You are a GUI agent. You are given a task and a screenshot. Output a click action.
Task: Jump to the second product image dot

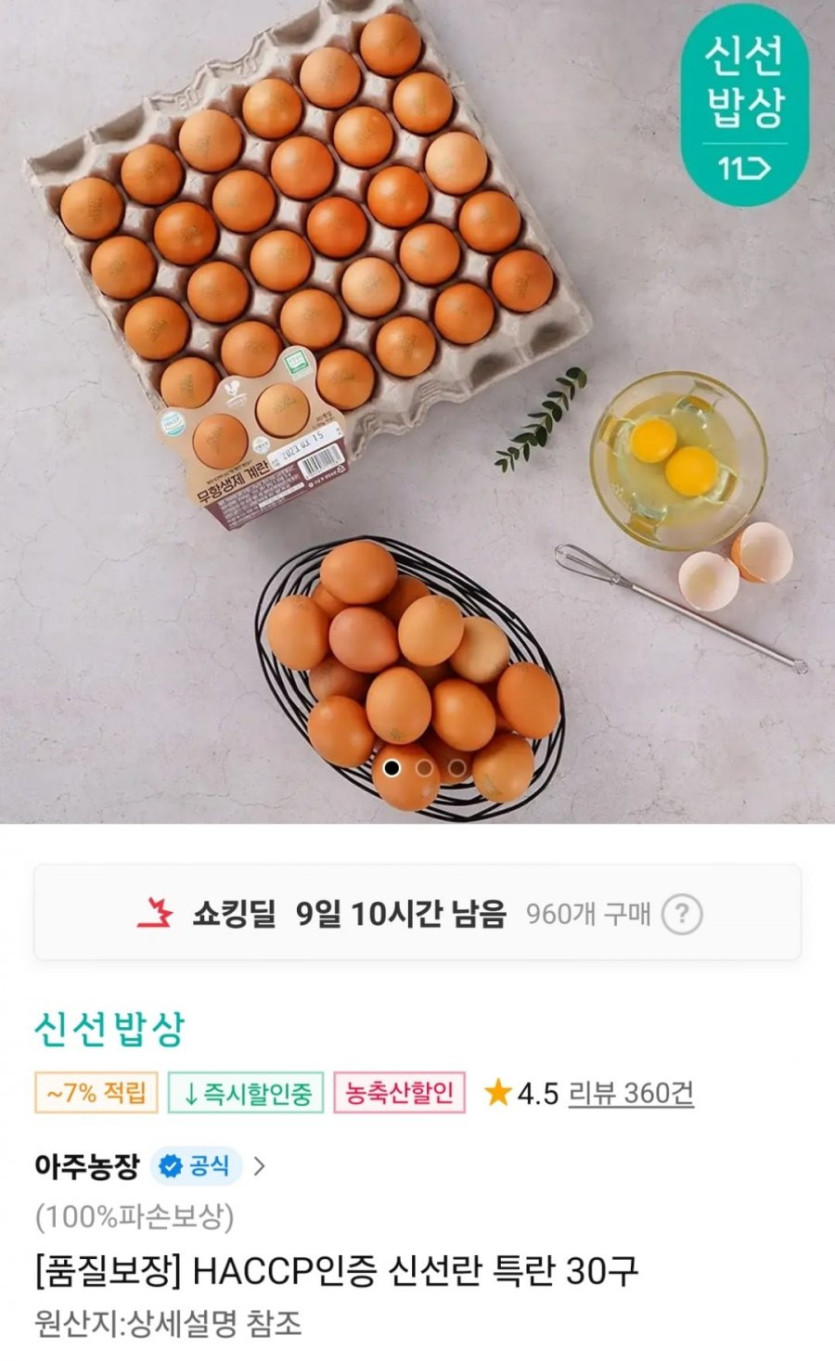425,768
